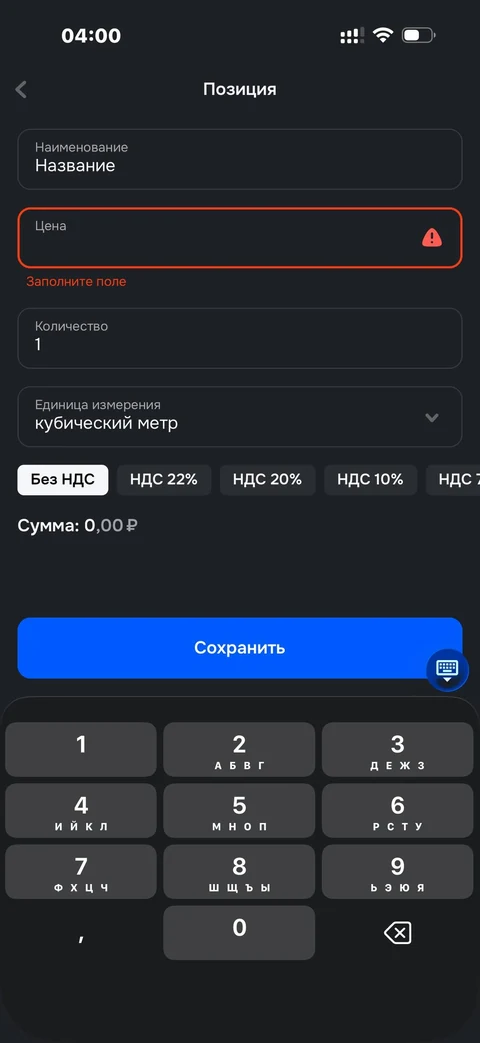This screenshot has height=1043, width=480.
Task: Focus the Цена price field
Action: [x=239, y=237]
